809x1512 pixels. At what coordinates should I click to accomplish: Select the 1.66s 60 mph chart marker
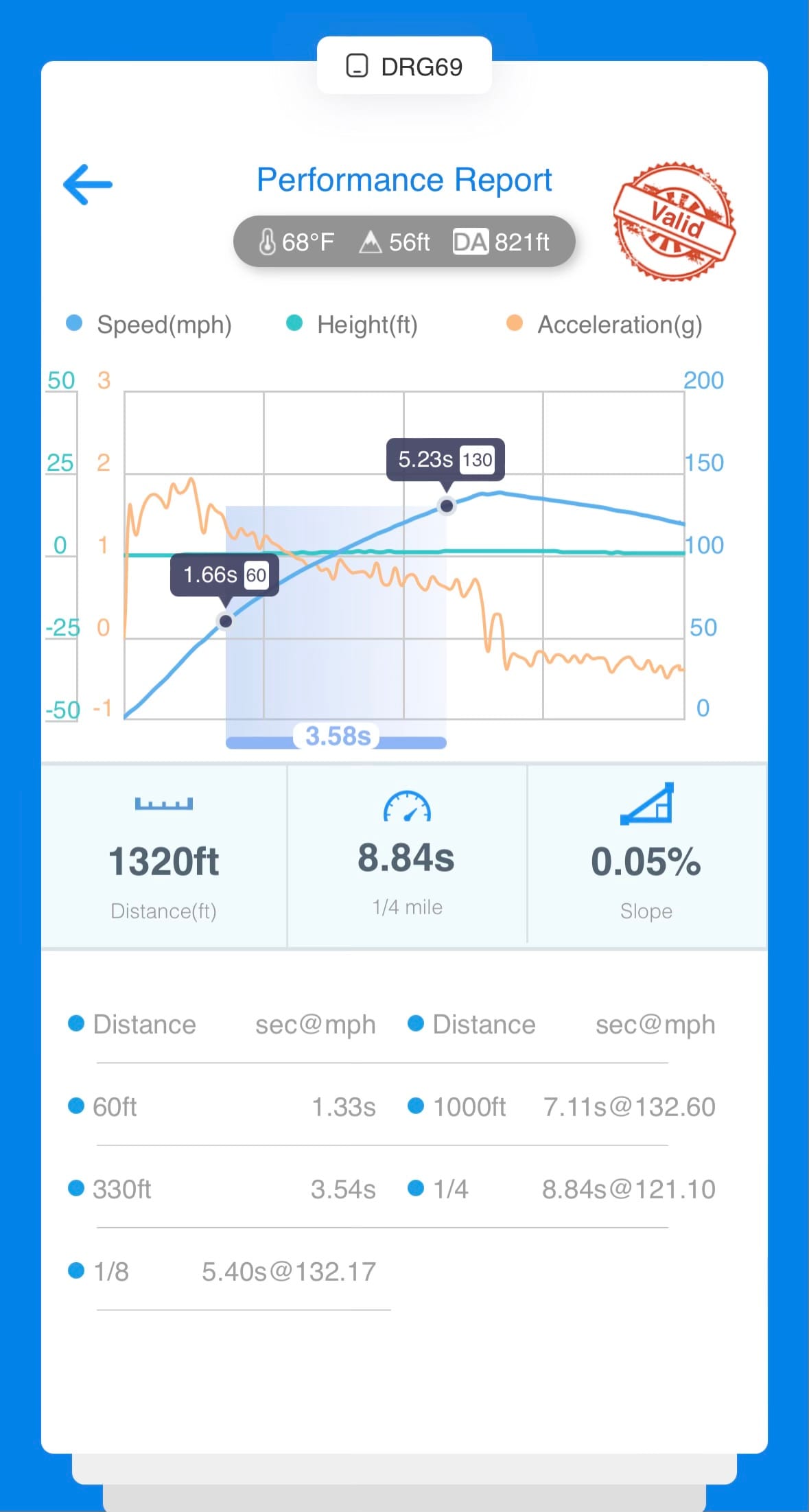pos(225,621)
